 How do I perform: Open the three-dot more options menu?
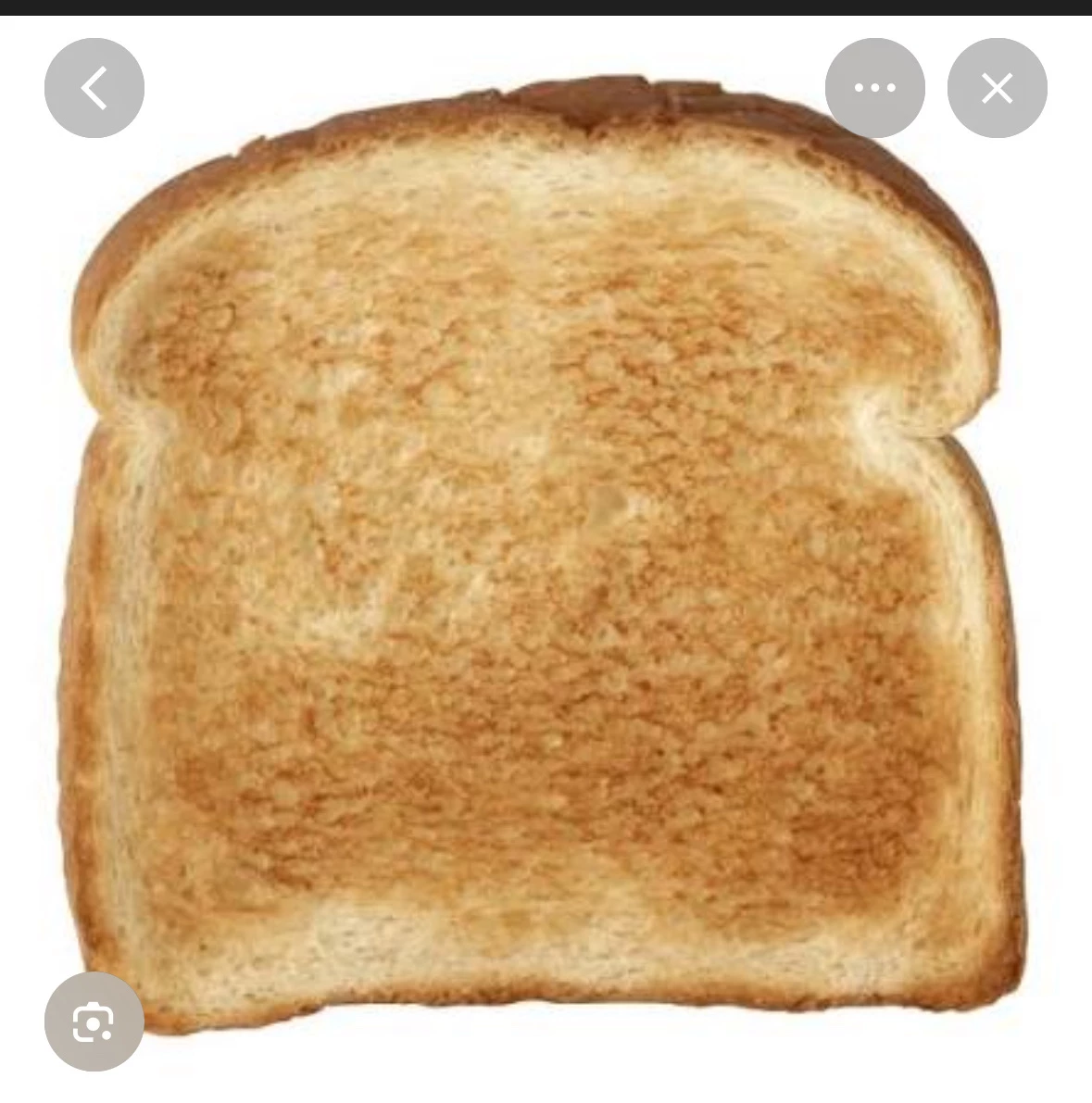874,88
